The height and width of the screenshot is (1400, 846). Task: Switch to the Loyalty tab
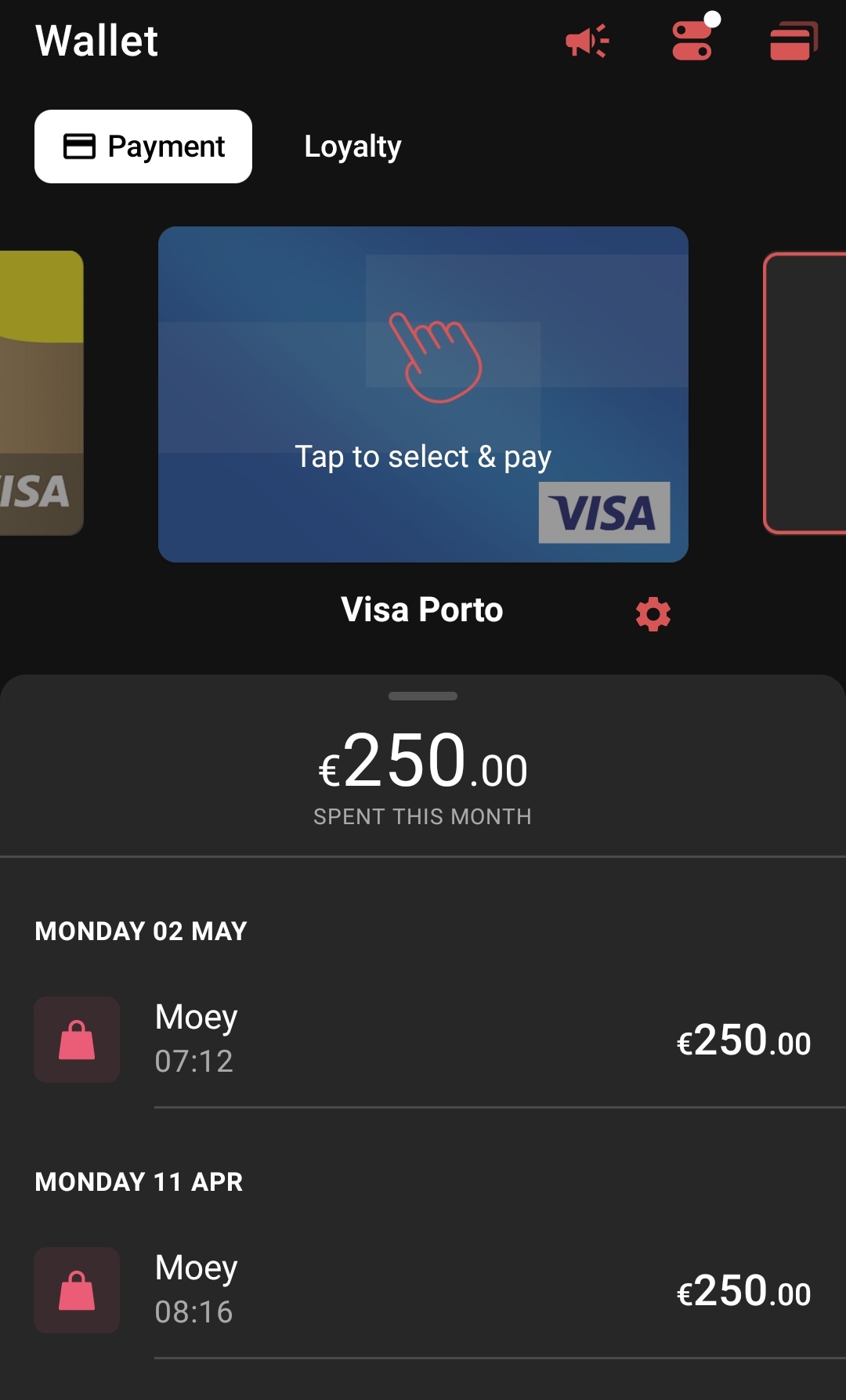[x=352, y=147]
